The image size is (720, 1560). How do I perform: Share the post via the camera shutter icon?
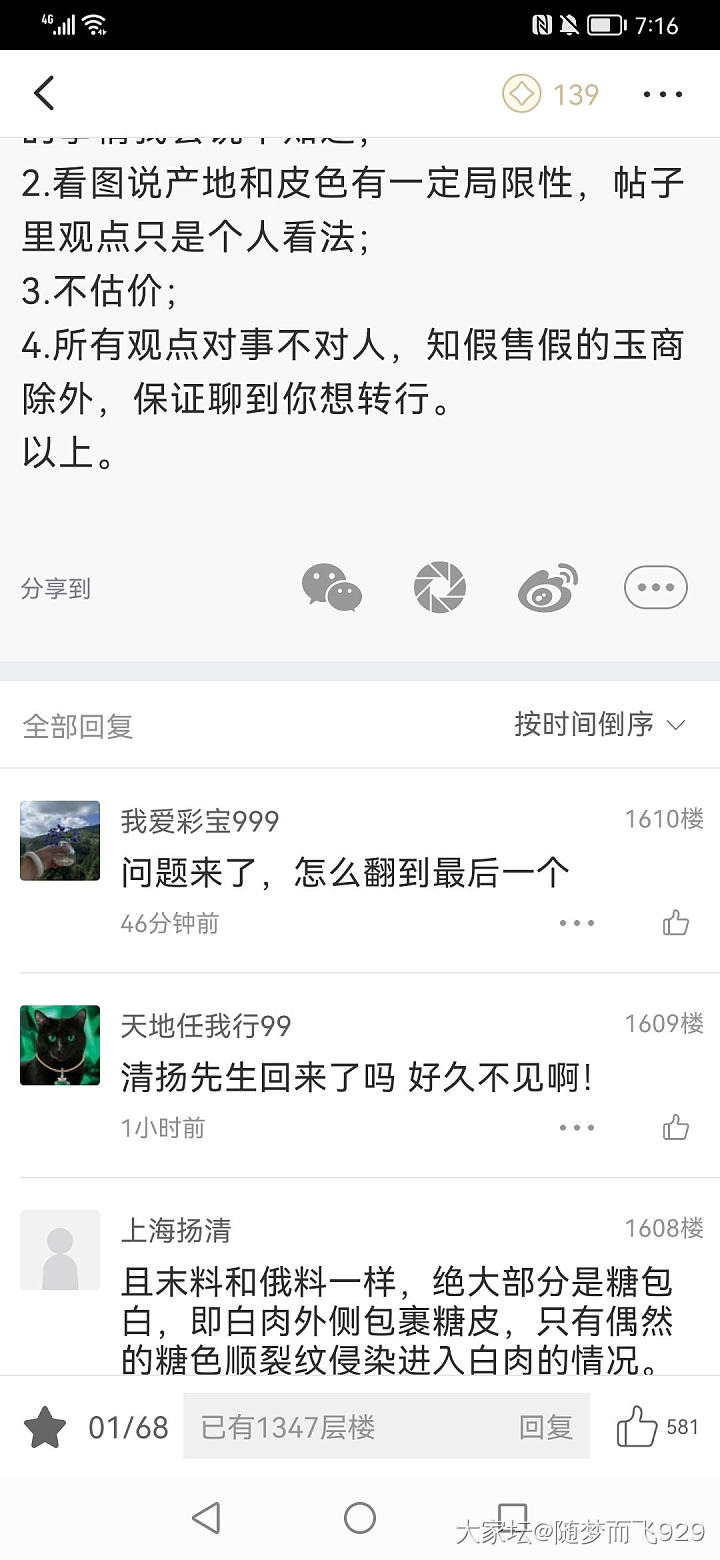[x=440, y=587]
